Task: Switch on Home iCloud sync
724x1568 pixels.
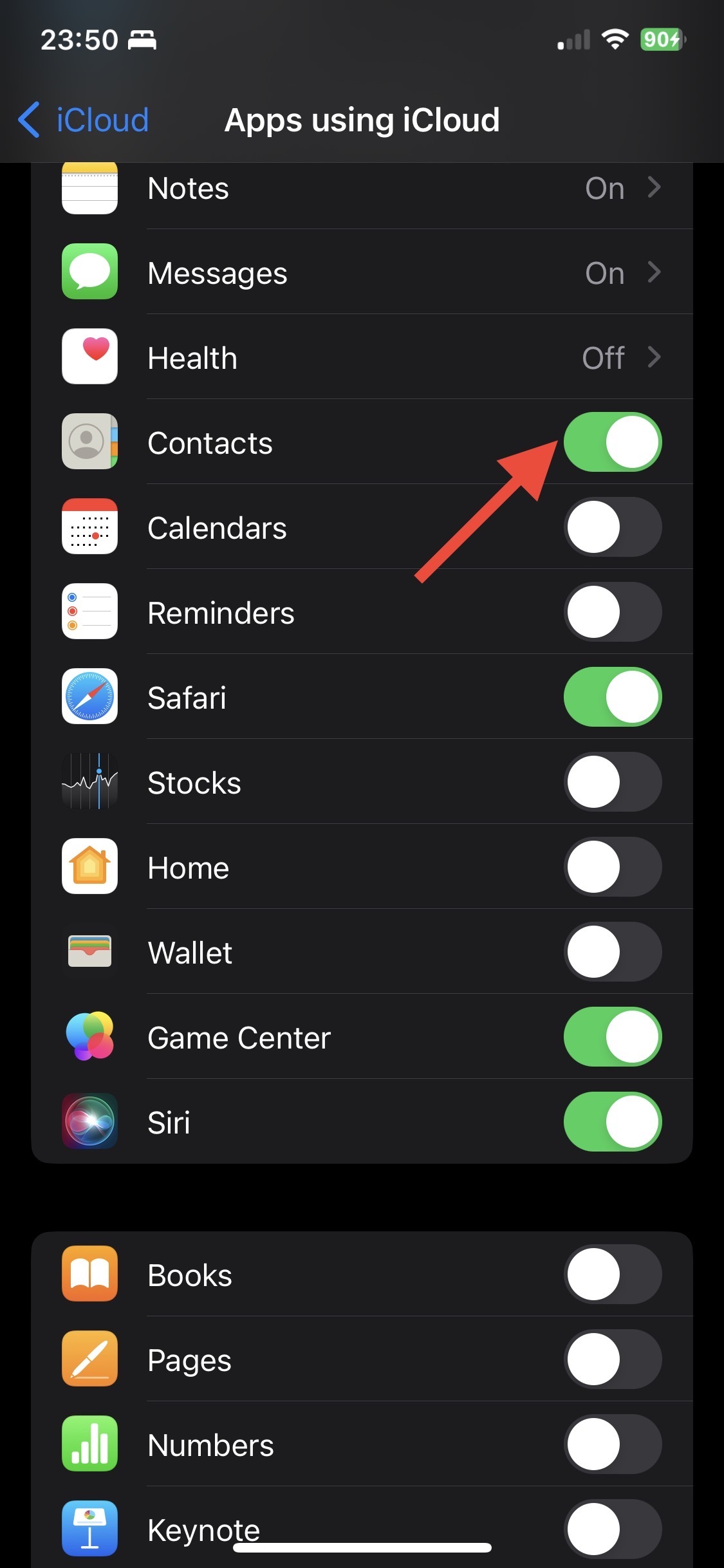Action: pyautogui.click(x=613, y=867)
